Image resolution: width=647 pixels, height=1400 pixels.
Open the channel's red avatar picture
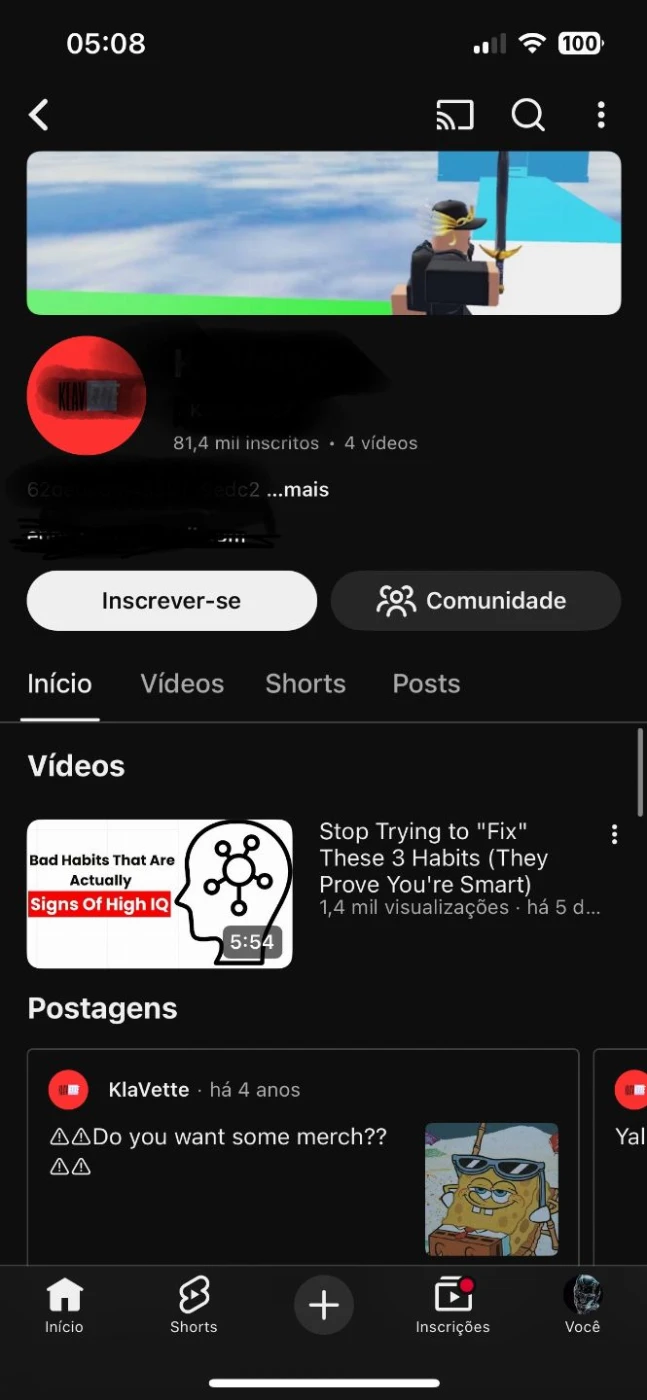(x=86, y=396)
